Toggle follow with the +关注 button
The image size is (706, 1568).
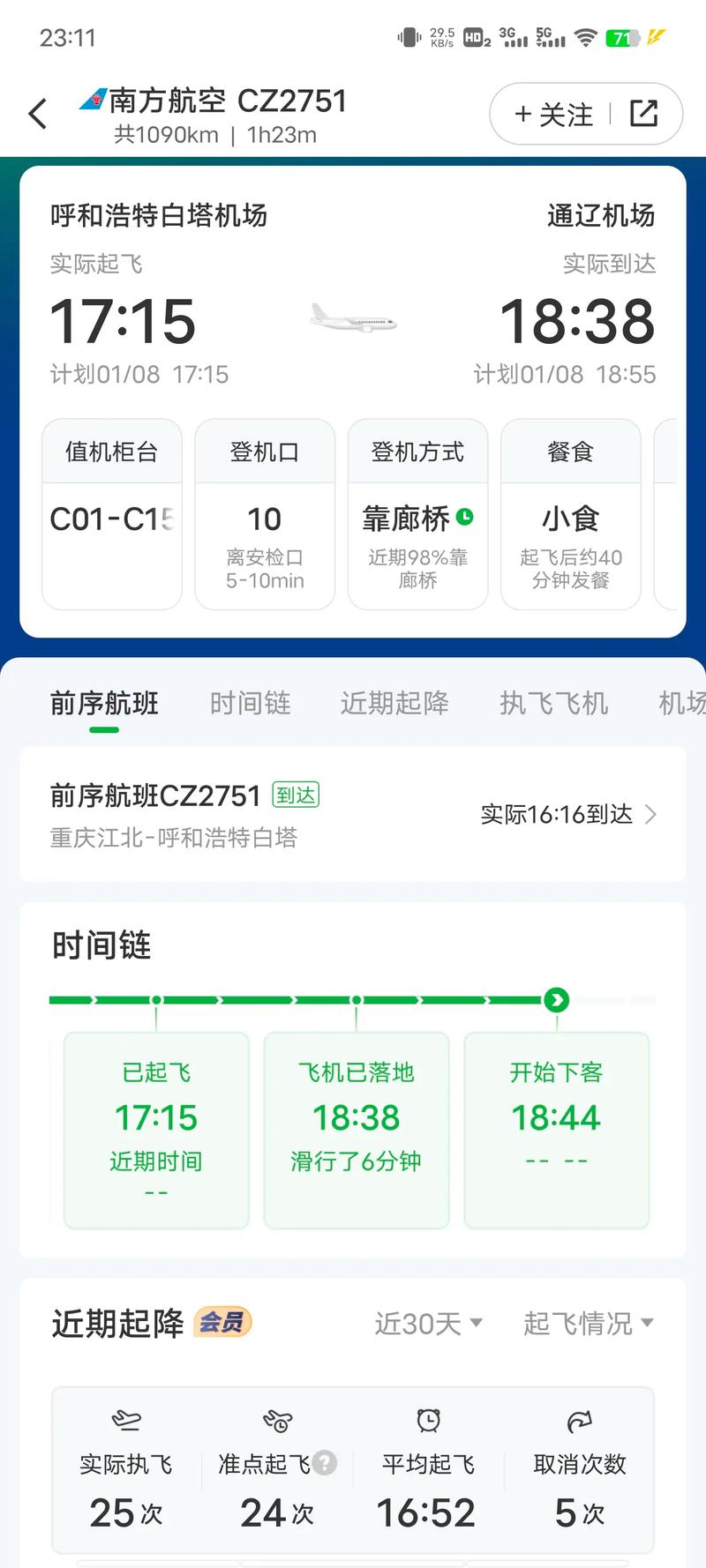click(552, 113)
